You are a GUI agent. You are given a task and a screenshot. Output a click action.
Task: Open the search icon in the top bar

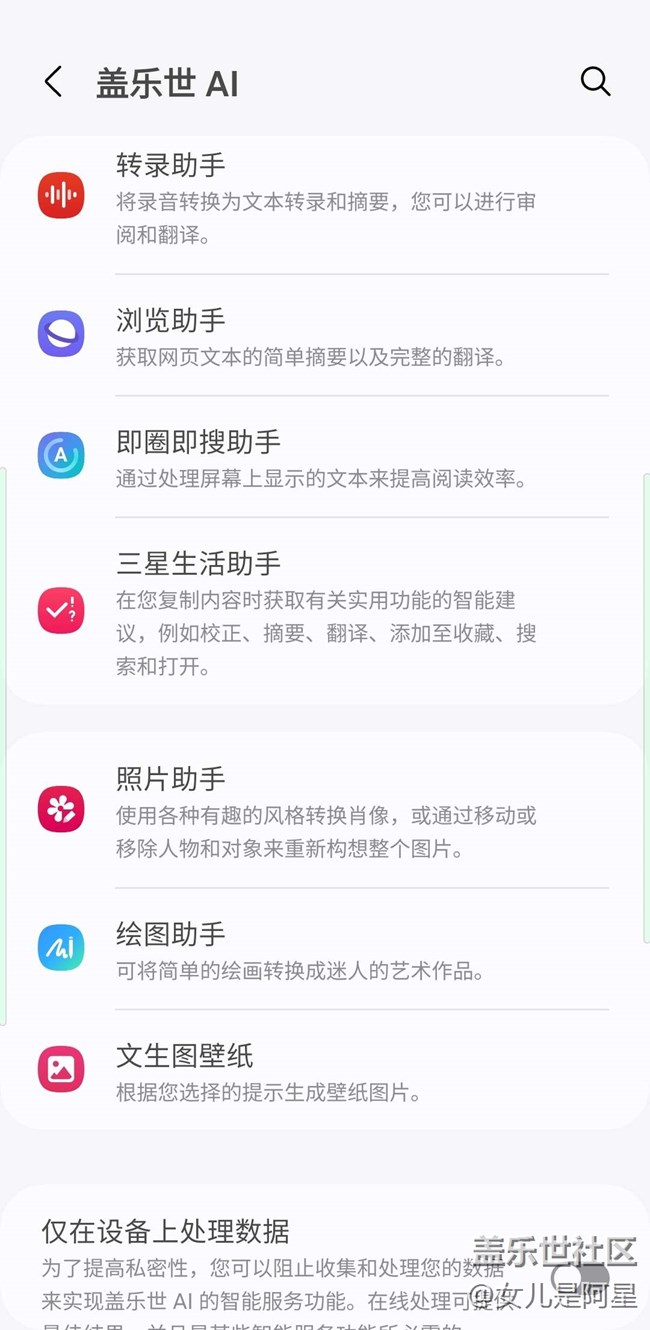point(595,82)
